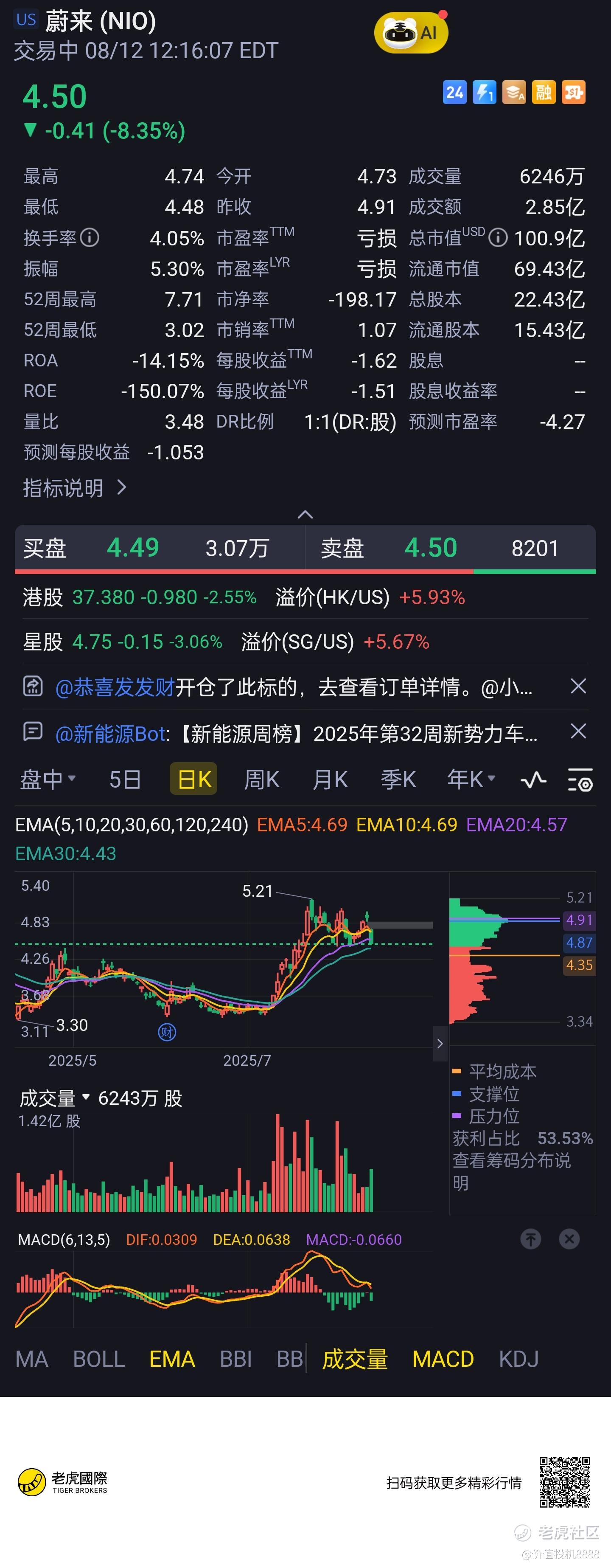Switch to the KDJ indicator
Screen dimensions: 611x1568
click(519, 1359)
